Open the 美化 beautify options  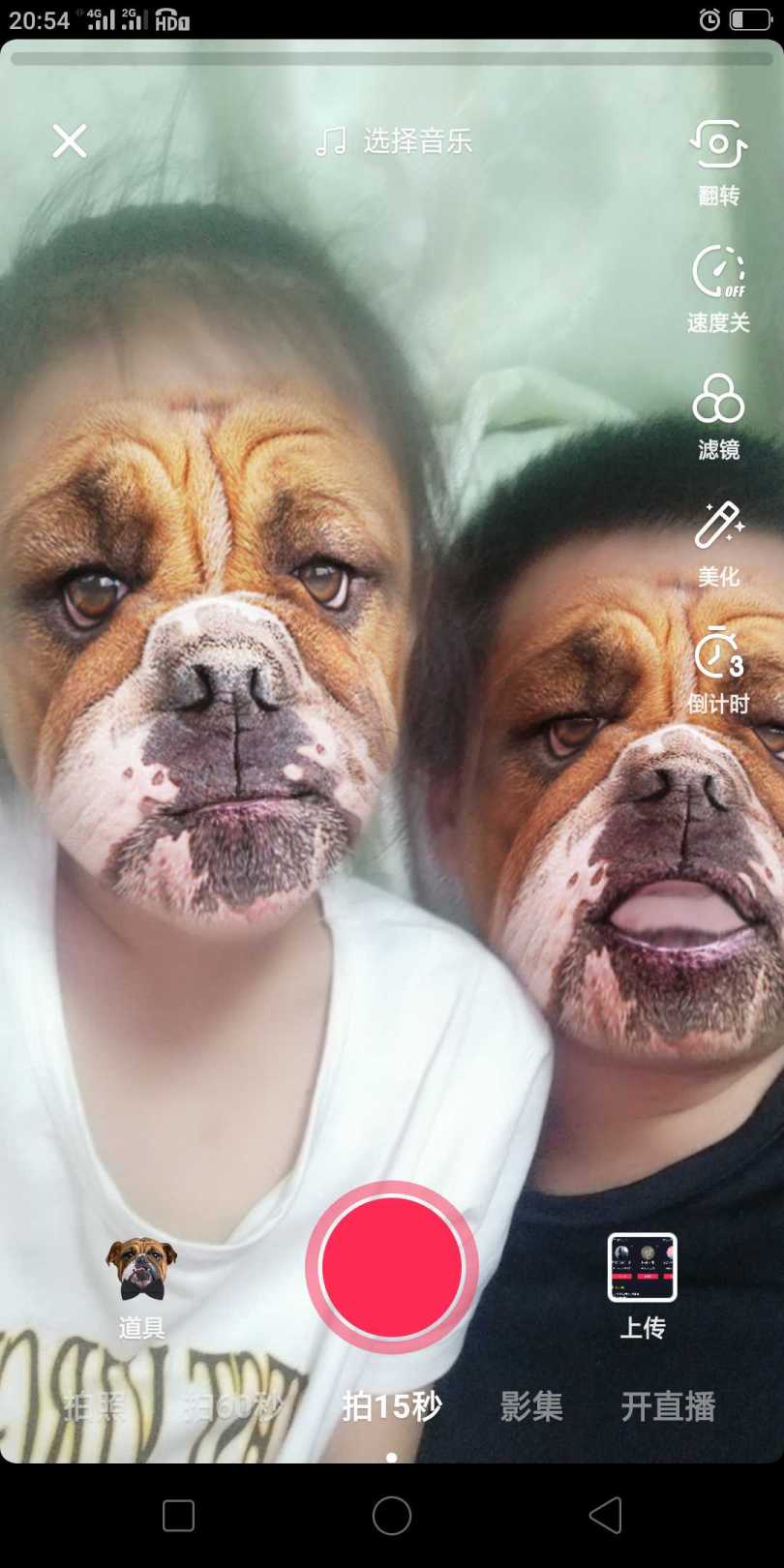pyautogui.click(x=718, y=543)
